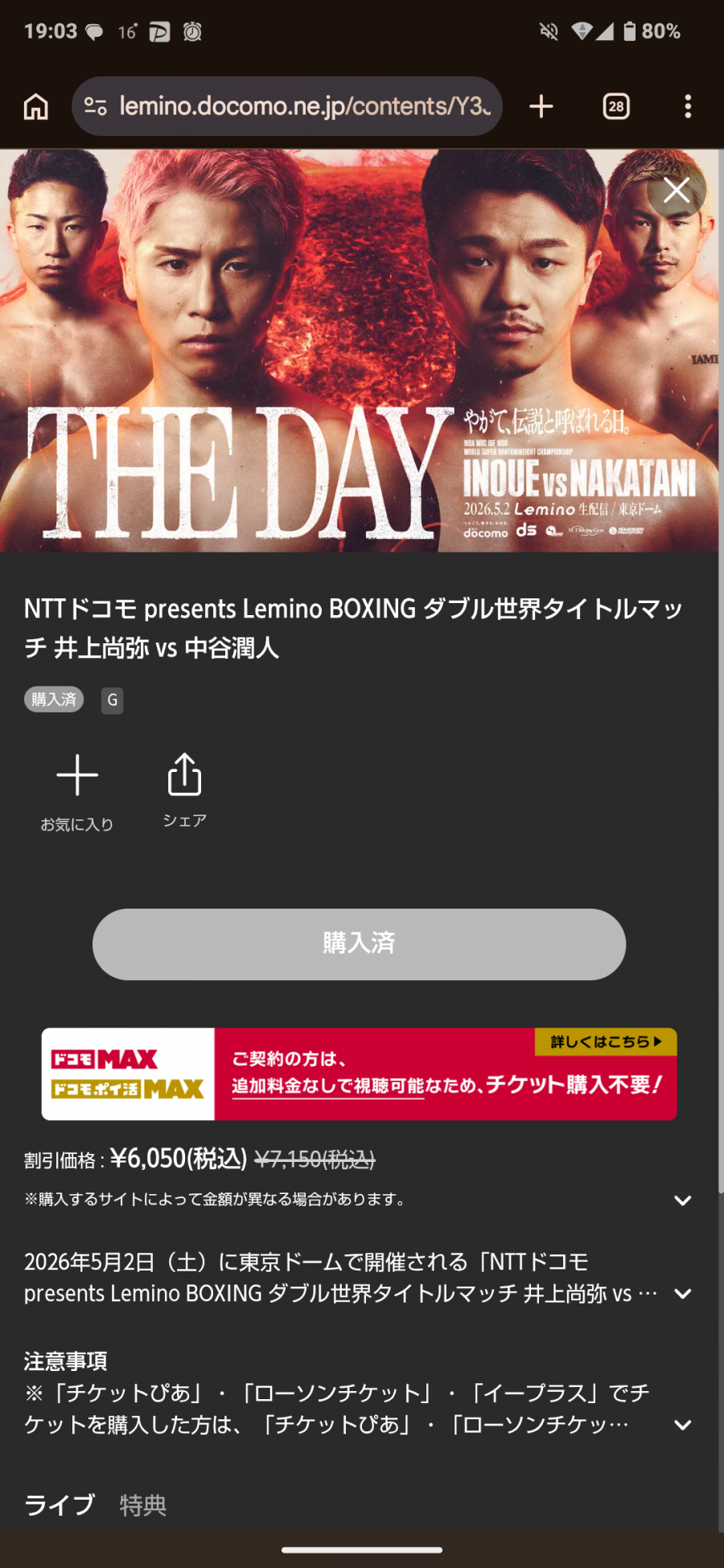Screen dimensions: 724x1568
Task: Open the browser home page
Action: point(36,106)
